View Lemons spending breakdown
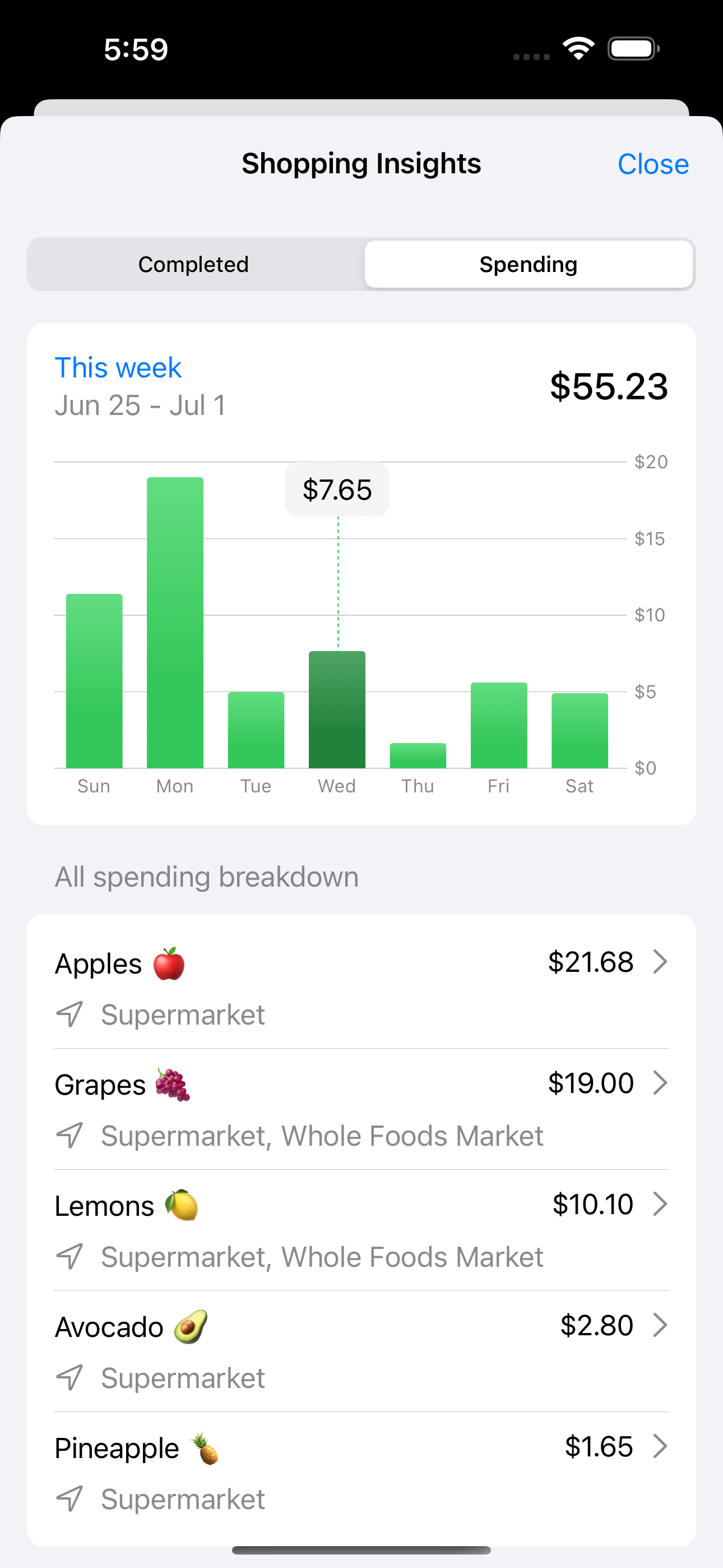 click(361, 1229)
